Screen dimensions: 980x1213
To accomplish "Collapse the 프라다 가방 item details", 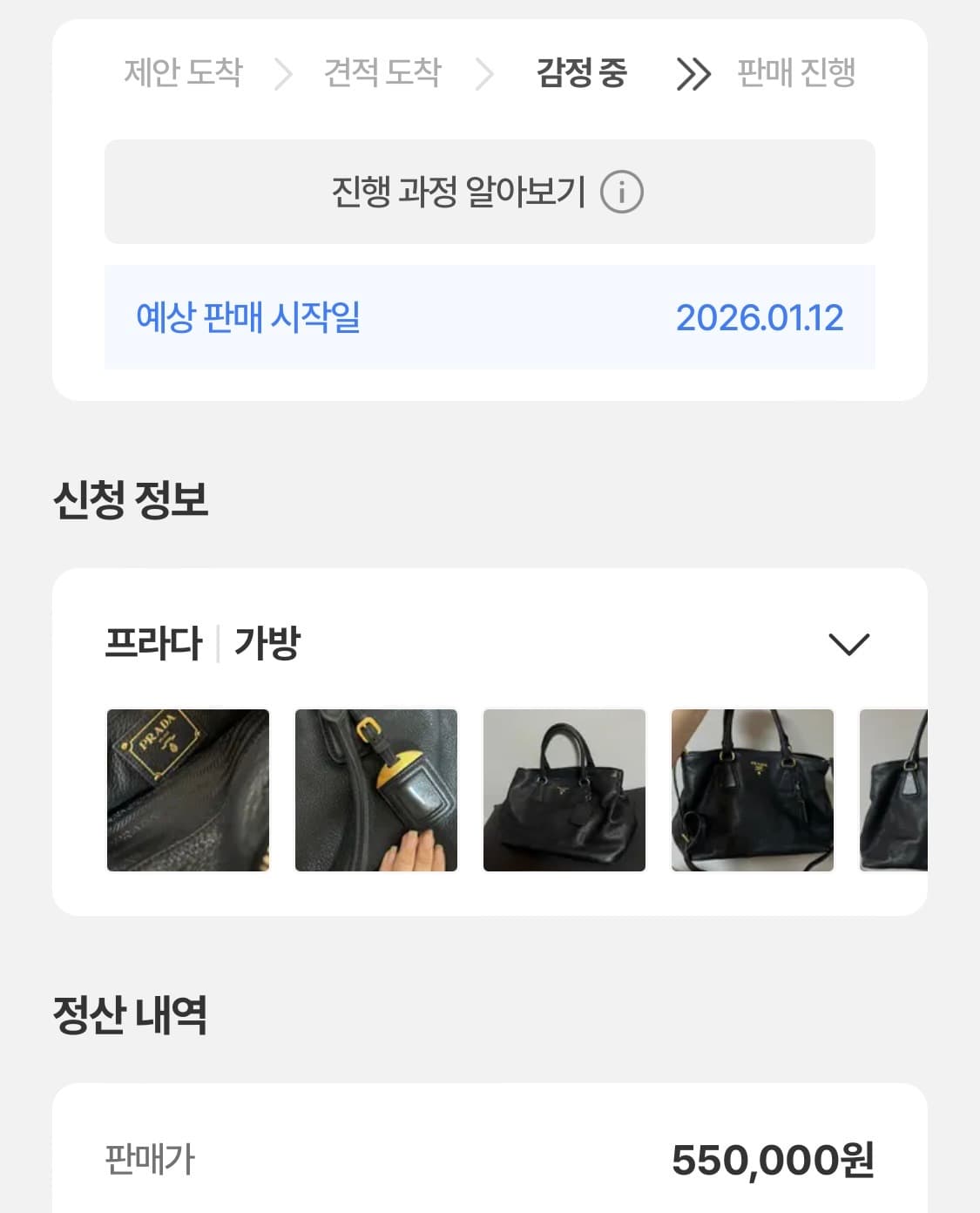I will coord(849,642).
